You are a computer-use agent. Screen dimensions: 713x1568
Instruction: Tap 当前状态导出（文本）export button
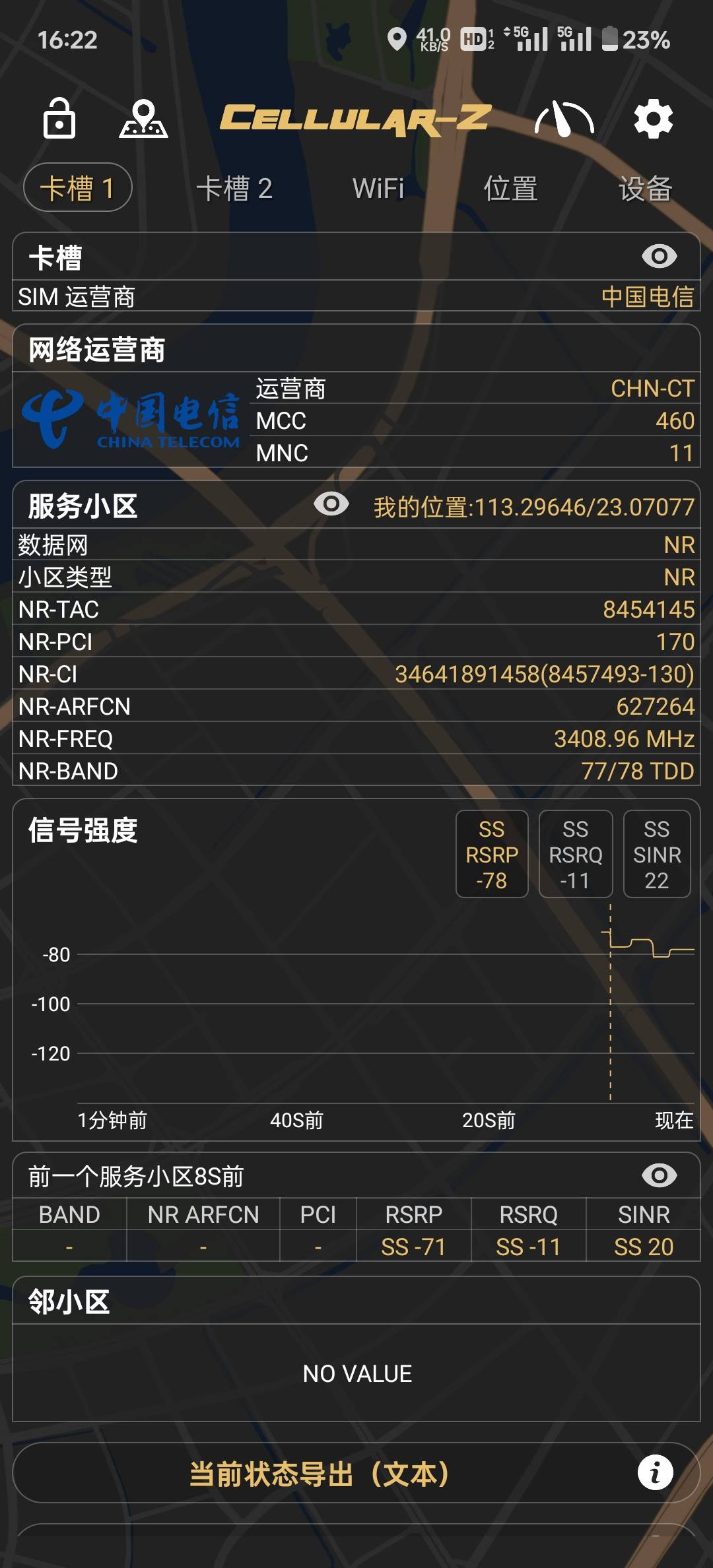coord(320,1474)
